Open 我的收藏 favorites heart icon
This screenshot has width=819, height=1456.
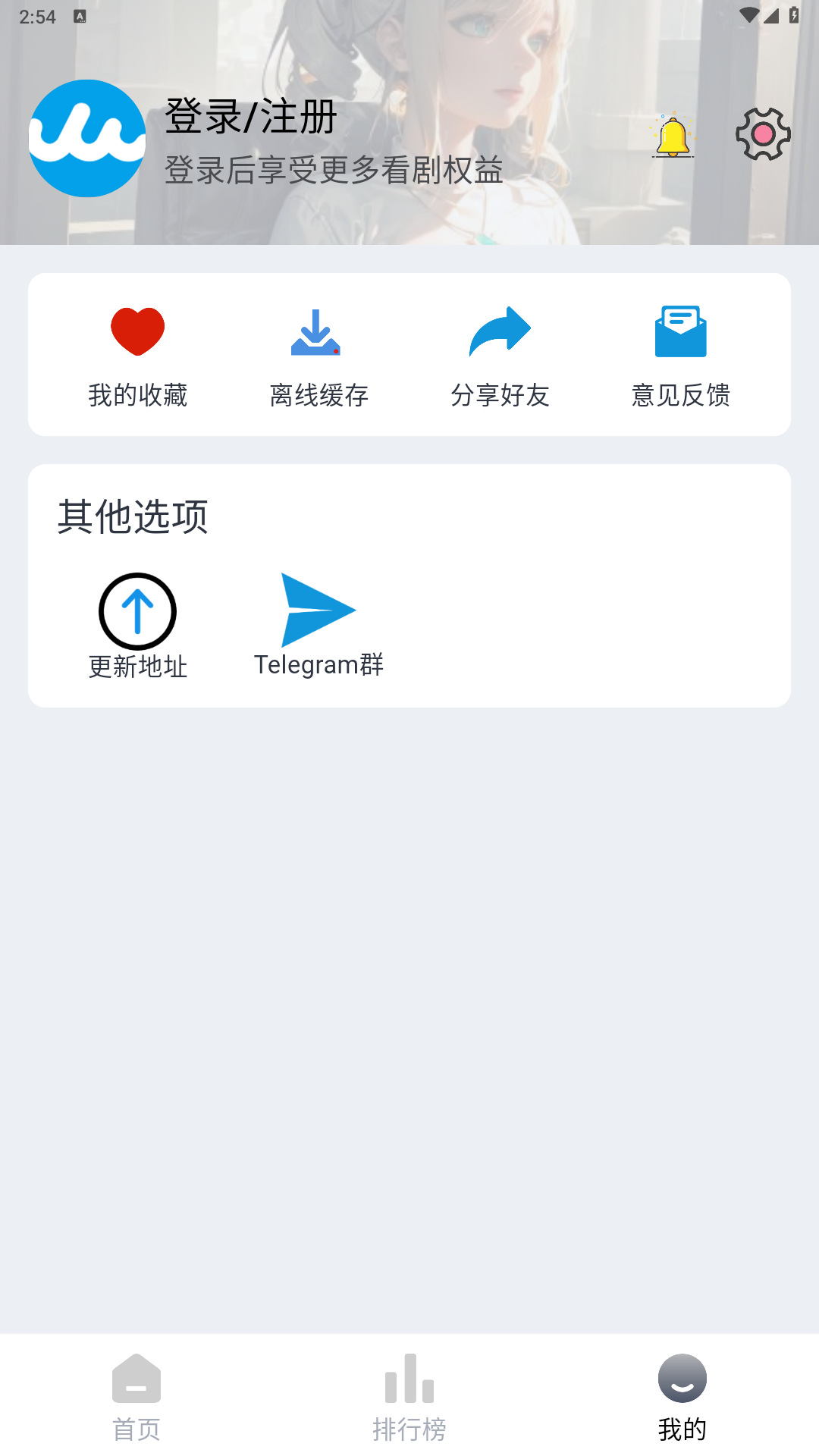[137, 330]
